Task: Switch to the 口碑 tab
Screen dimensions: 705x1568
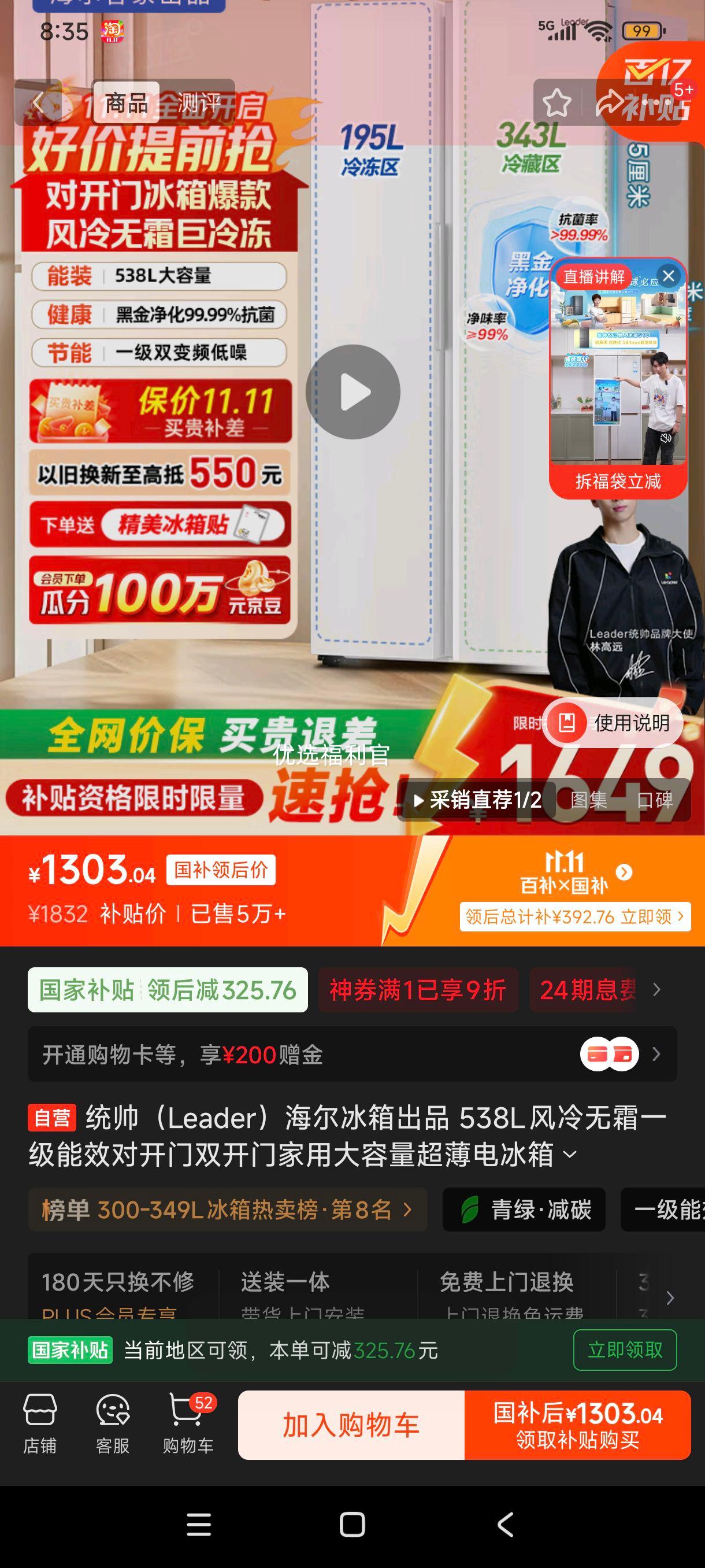Action: tap(655, 800)
